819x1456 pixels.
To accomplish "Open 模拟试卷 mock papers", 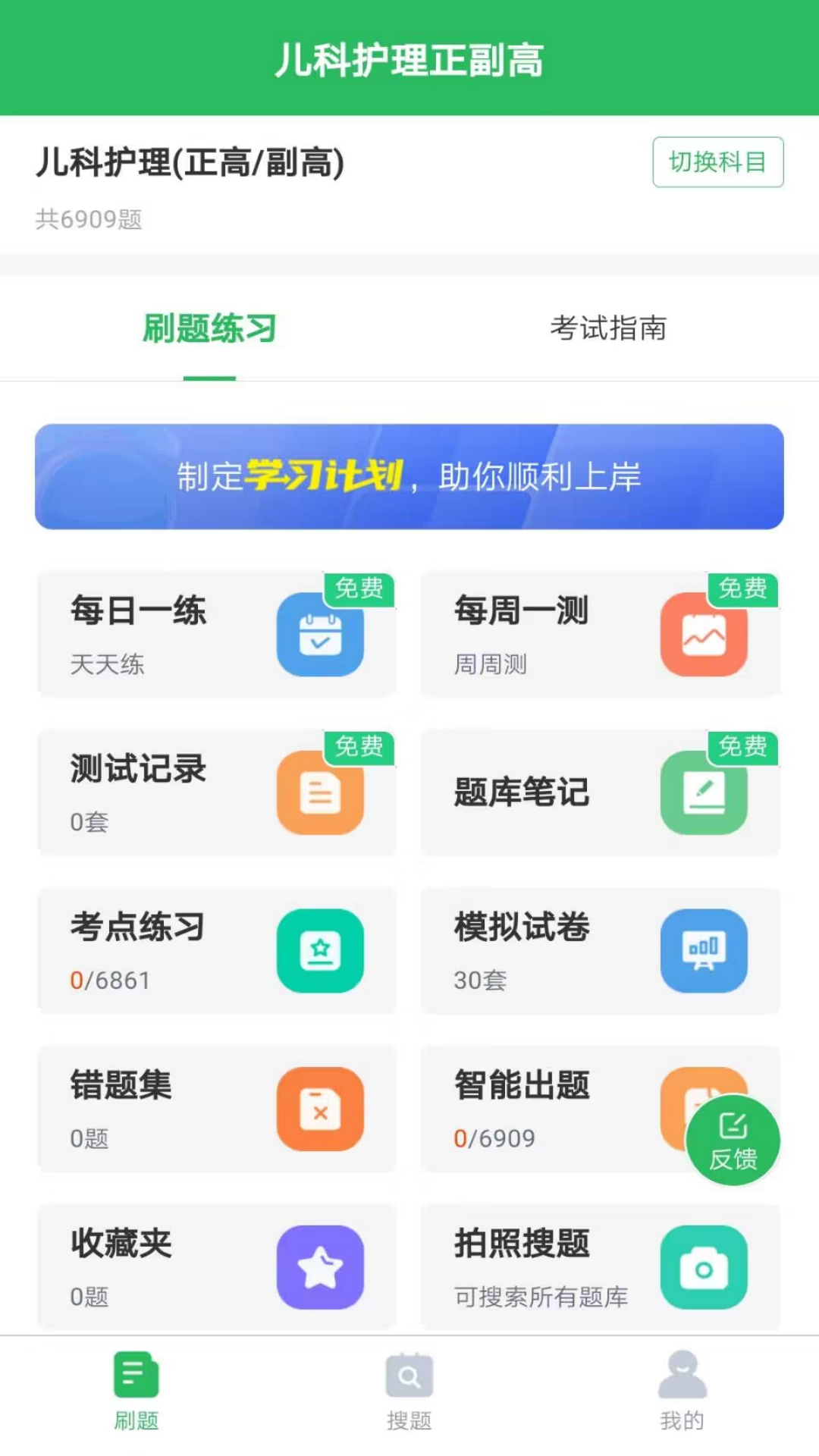I will pyautogui.click(x=599, y=950).
